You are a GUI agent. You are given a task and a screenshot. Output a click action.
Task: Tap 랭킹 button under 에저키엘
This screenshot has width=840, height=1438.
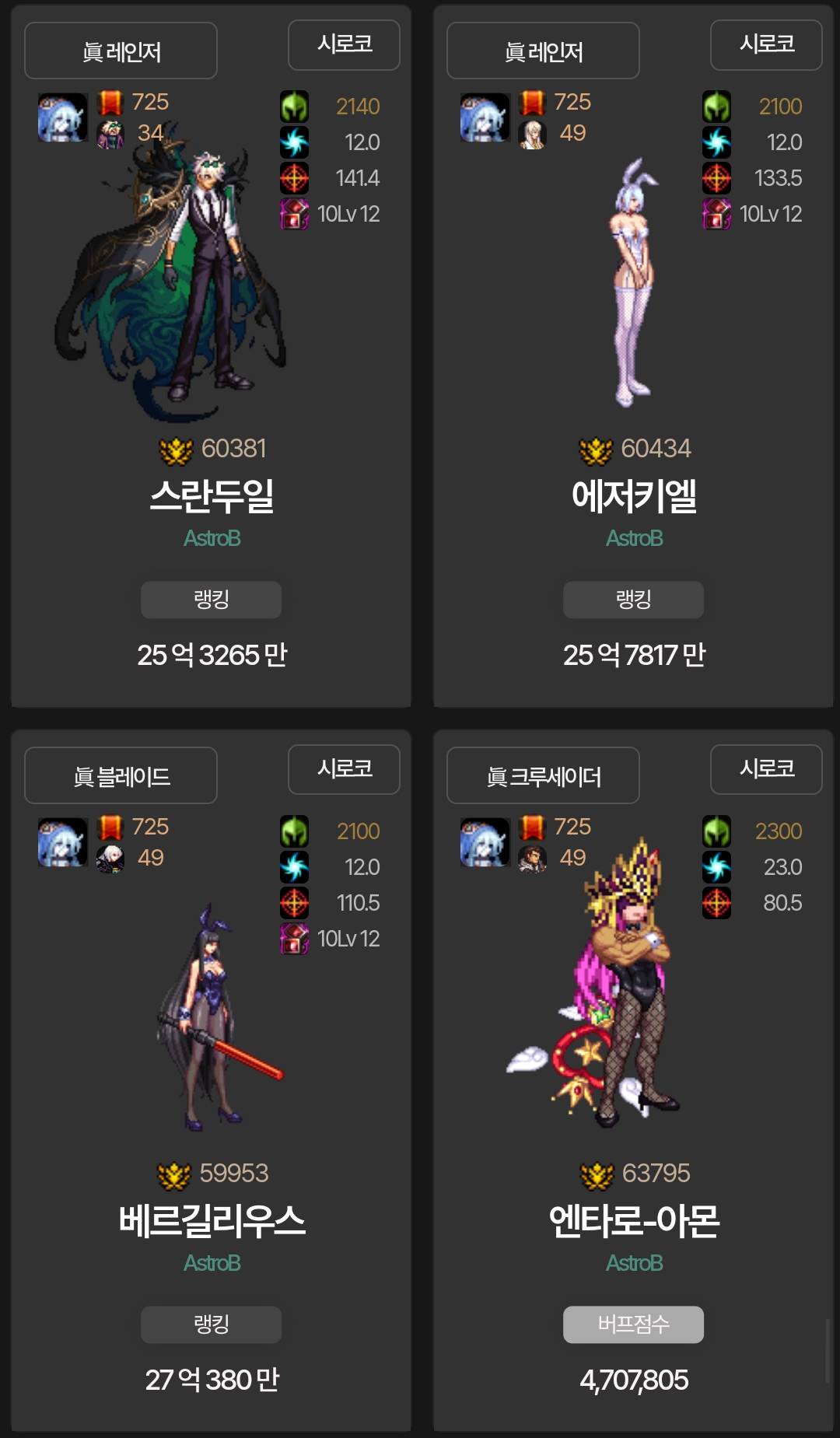[x=633, y=600]
